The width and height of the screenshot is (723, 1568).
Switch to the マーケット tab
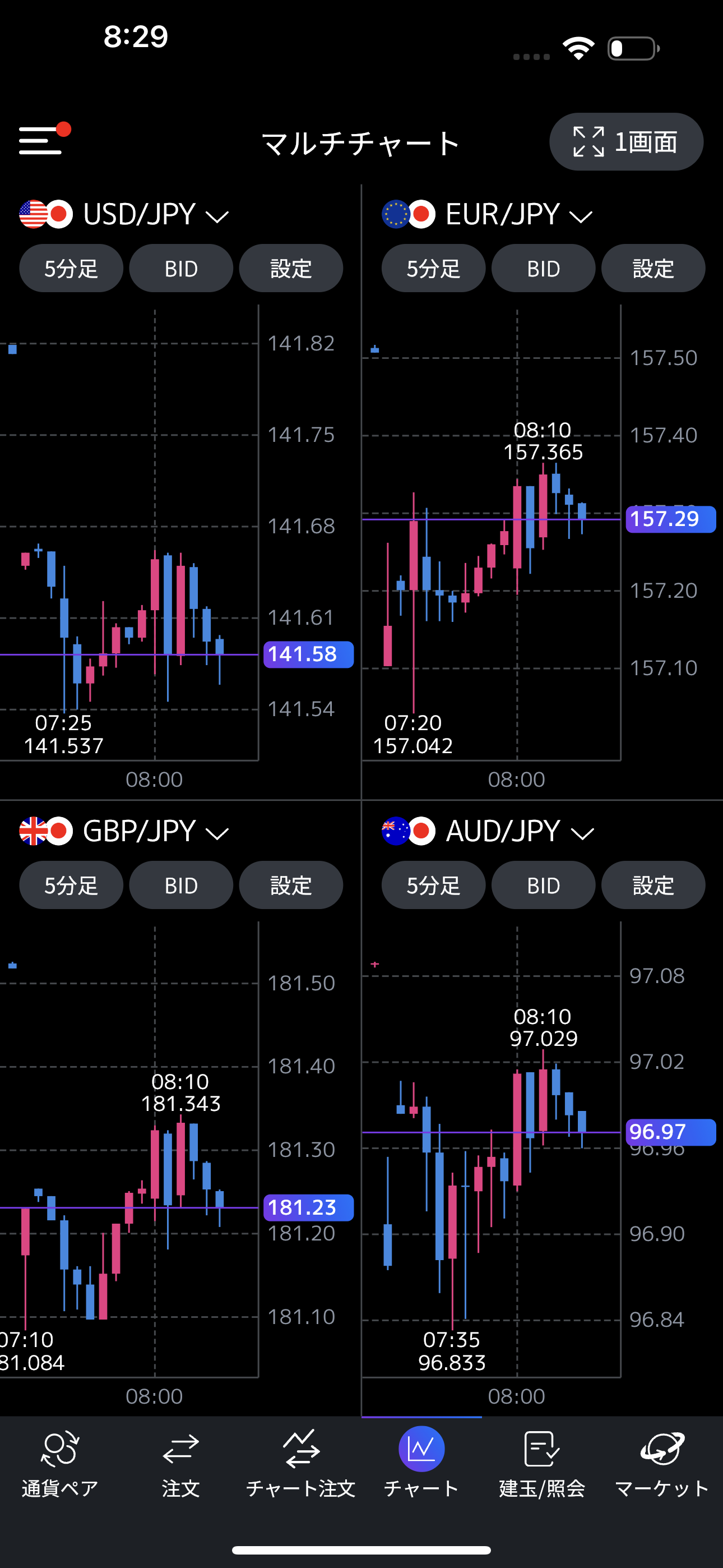click(662, 1464)
